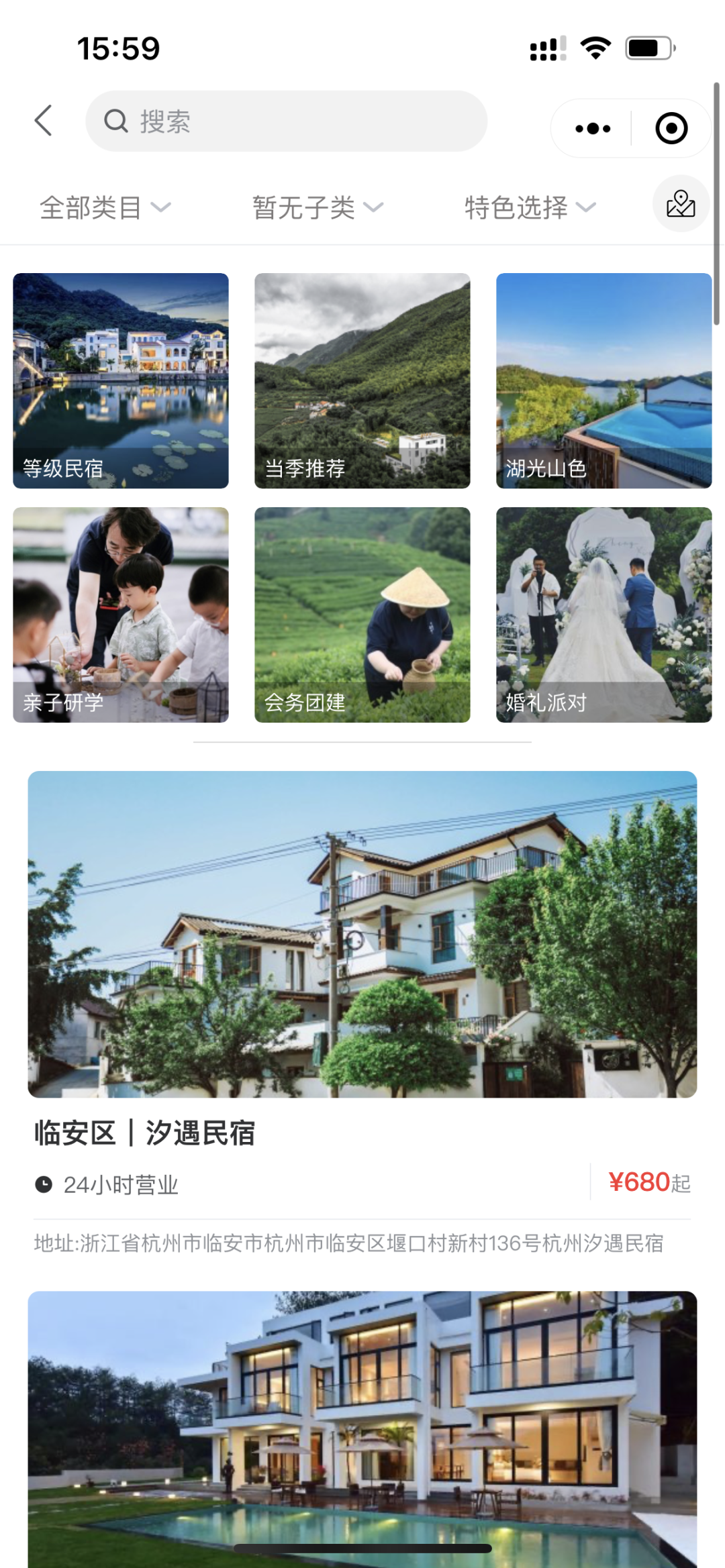Open the 等级民宿 category tile
Screen dimensions: 725x1568
tap(121, 380)
